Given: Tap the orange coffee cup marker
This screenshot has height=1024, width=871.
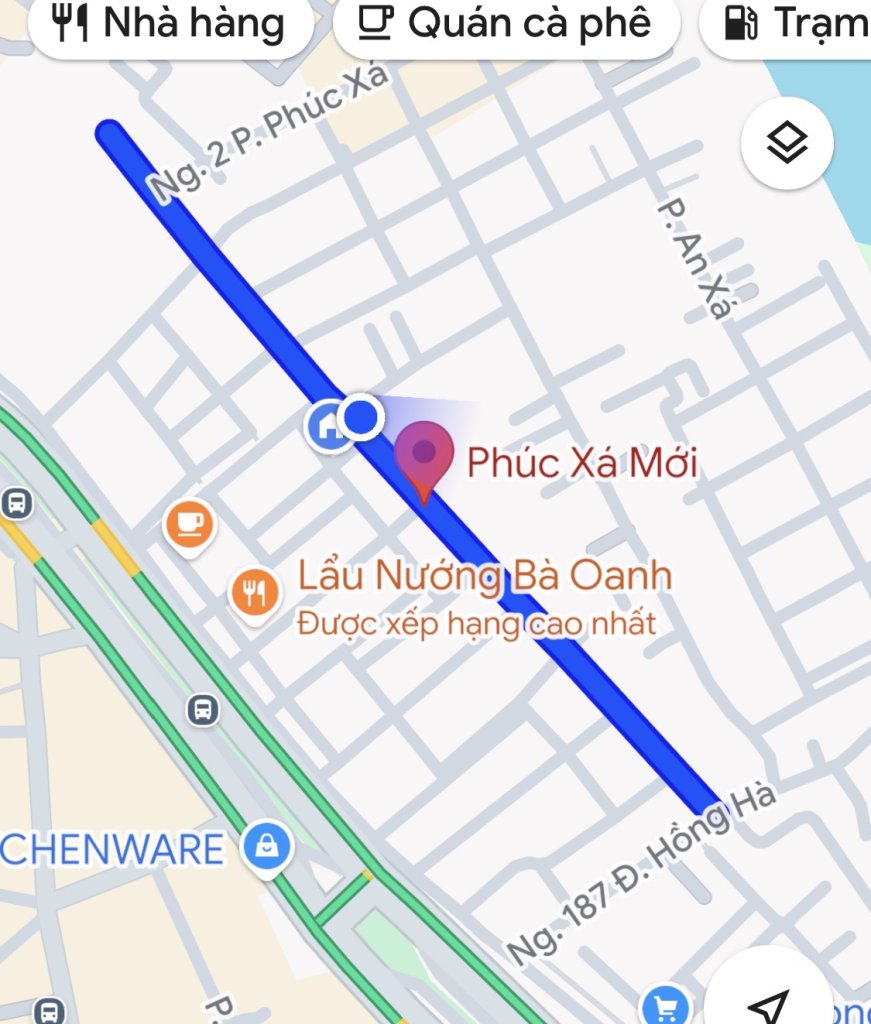Looking at the screenshot, I should (190, 522).
